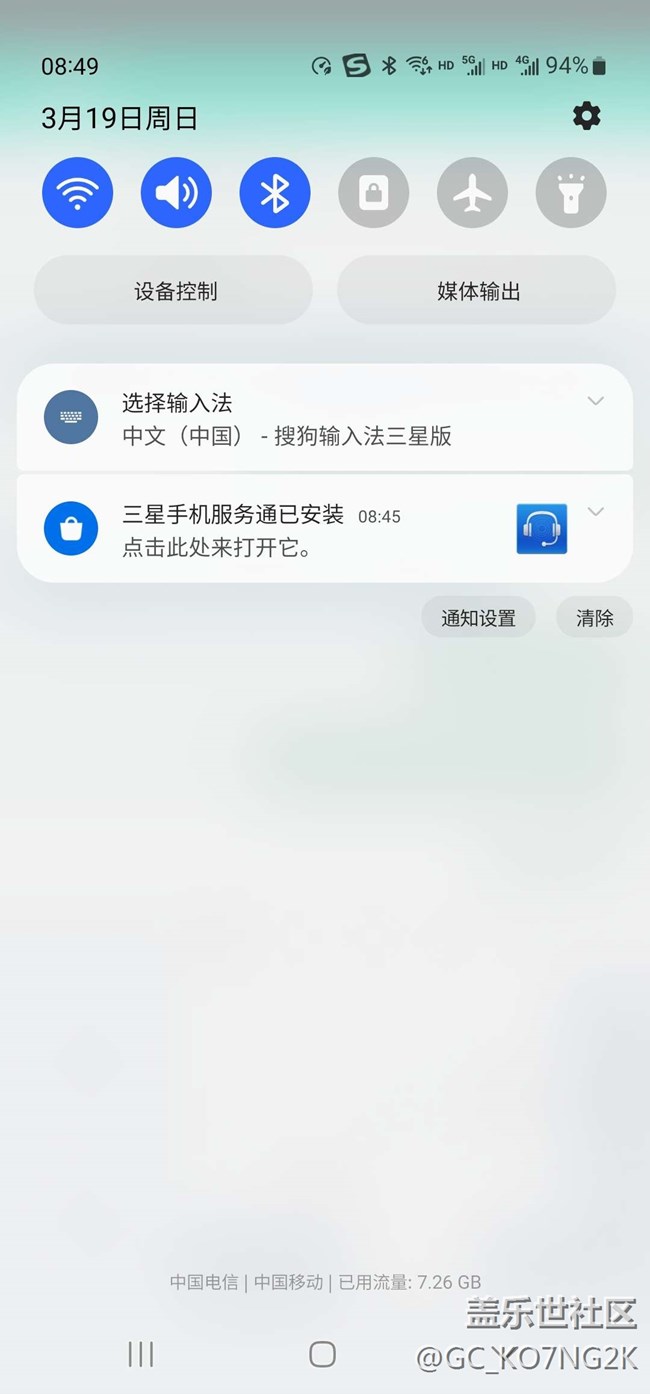Clear all notifications with 清除
The image size is (650, 1394).
coord(594,618)
